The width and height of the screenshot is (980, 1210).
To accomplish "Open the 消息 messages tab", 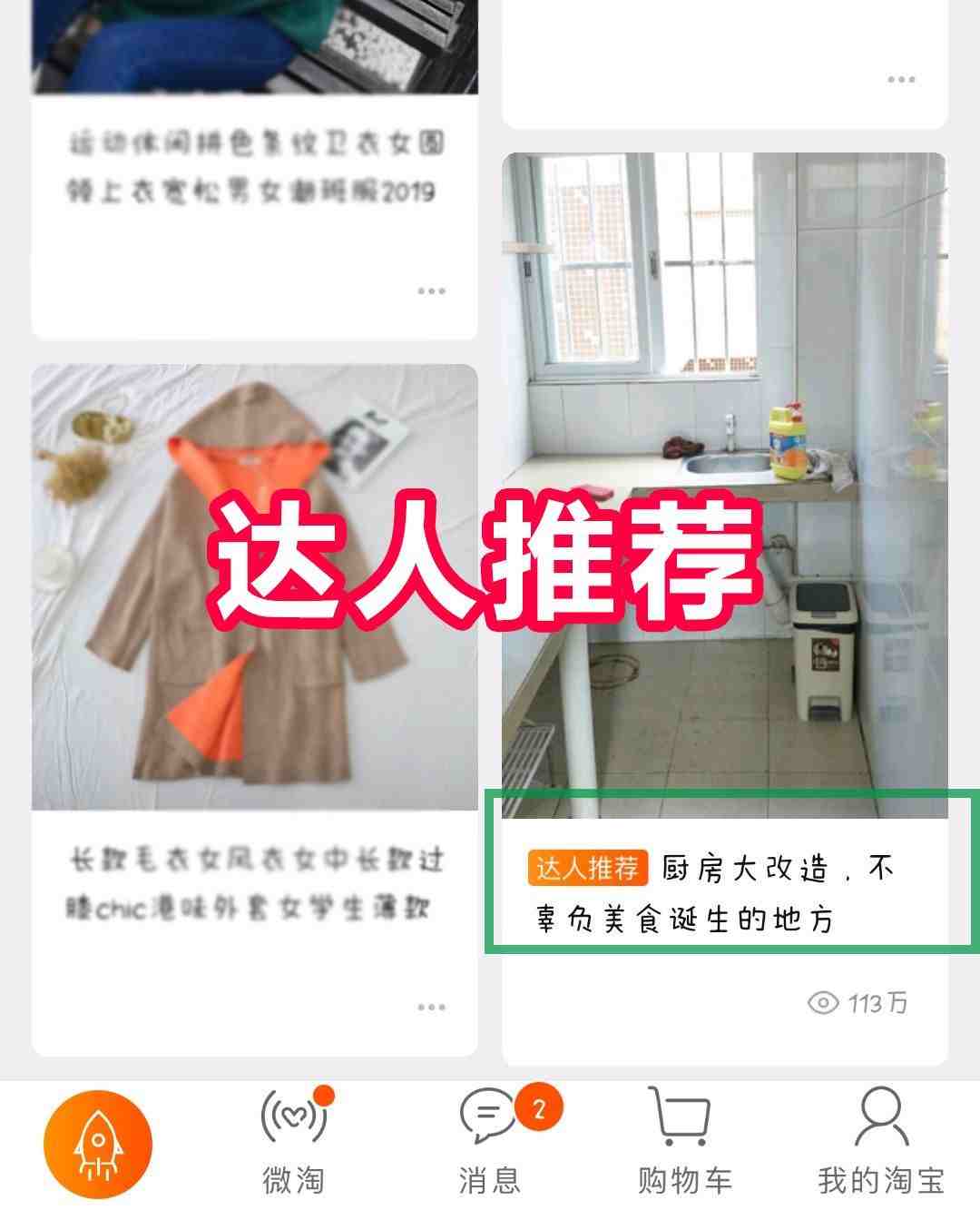I will (x=490, y=1144).
